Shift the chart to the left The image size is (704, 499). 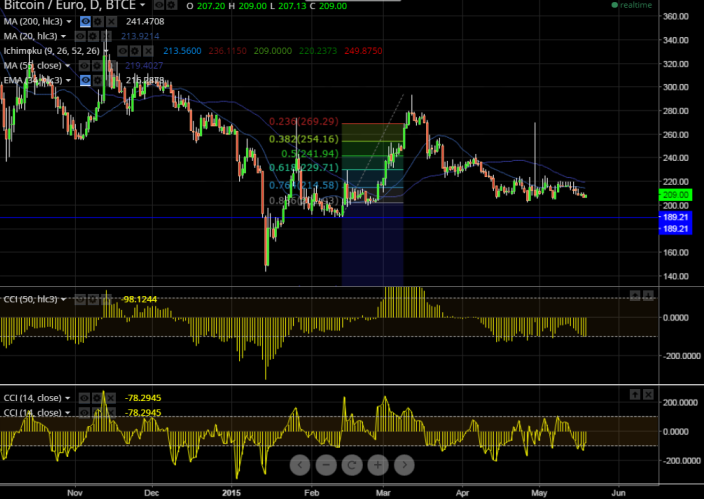298,465
